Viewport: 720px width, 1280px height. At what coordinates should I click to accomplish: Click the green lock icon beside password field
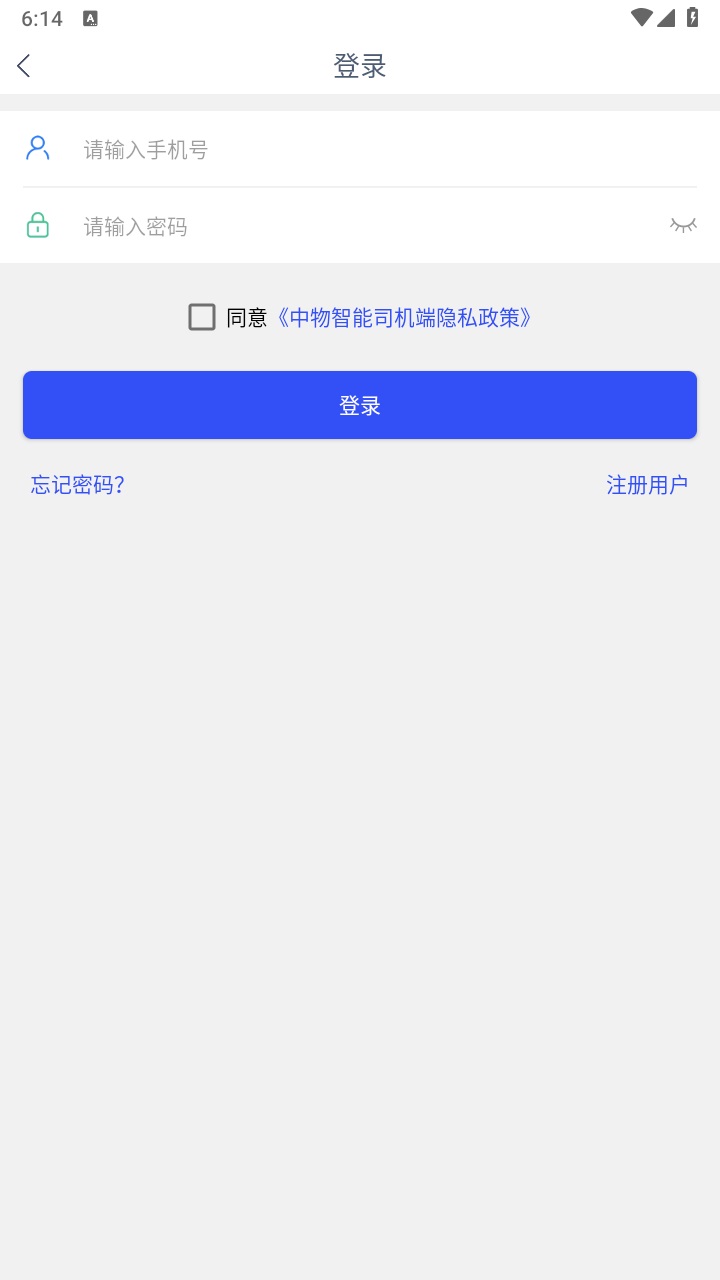click(x=38, y=226)
